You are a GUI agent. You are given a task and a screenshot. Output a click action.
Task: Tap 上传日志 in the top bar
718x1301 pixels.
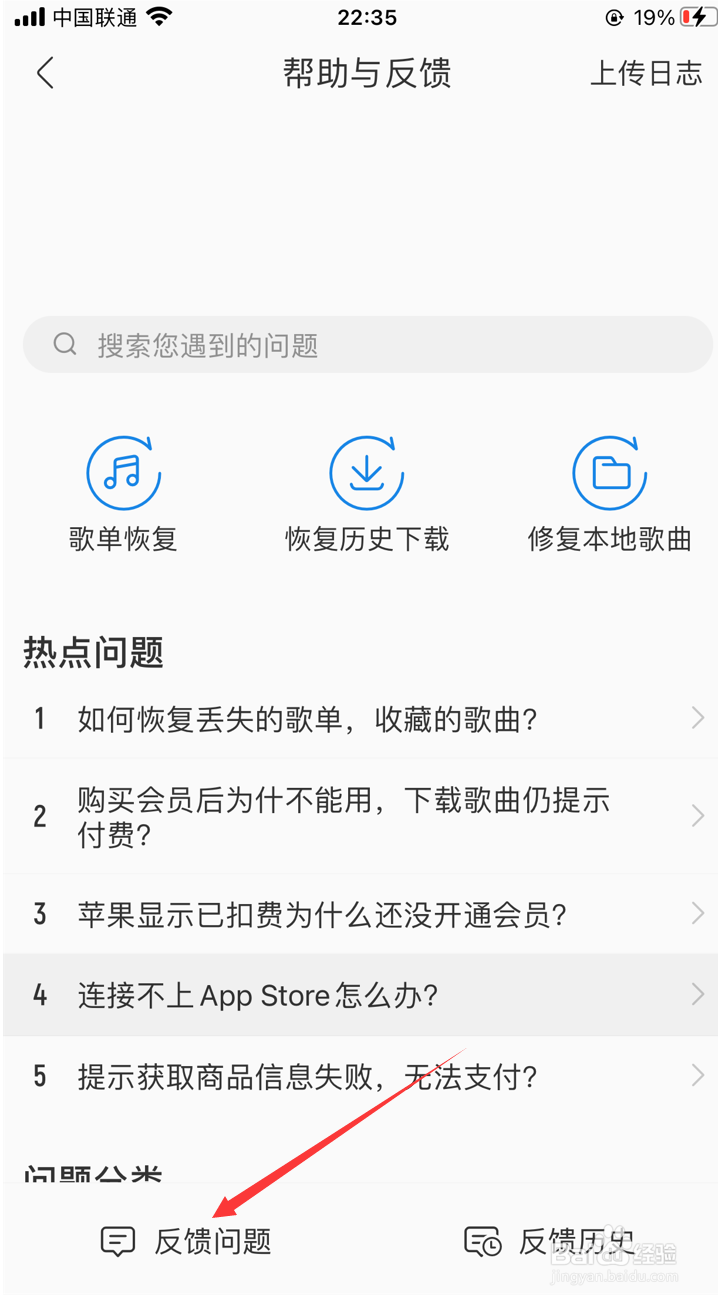click(x=646, y=74)
